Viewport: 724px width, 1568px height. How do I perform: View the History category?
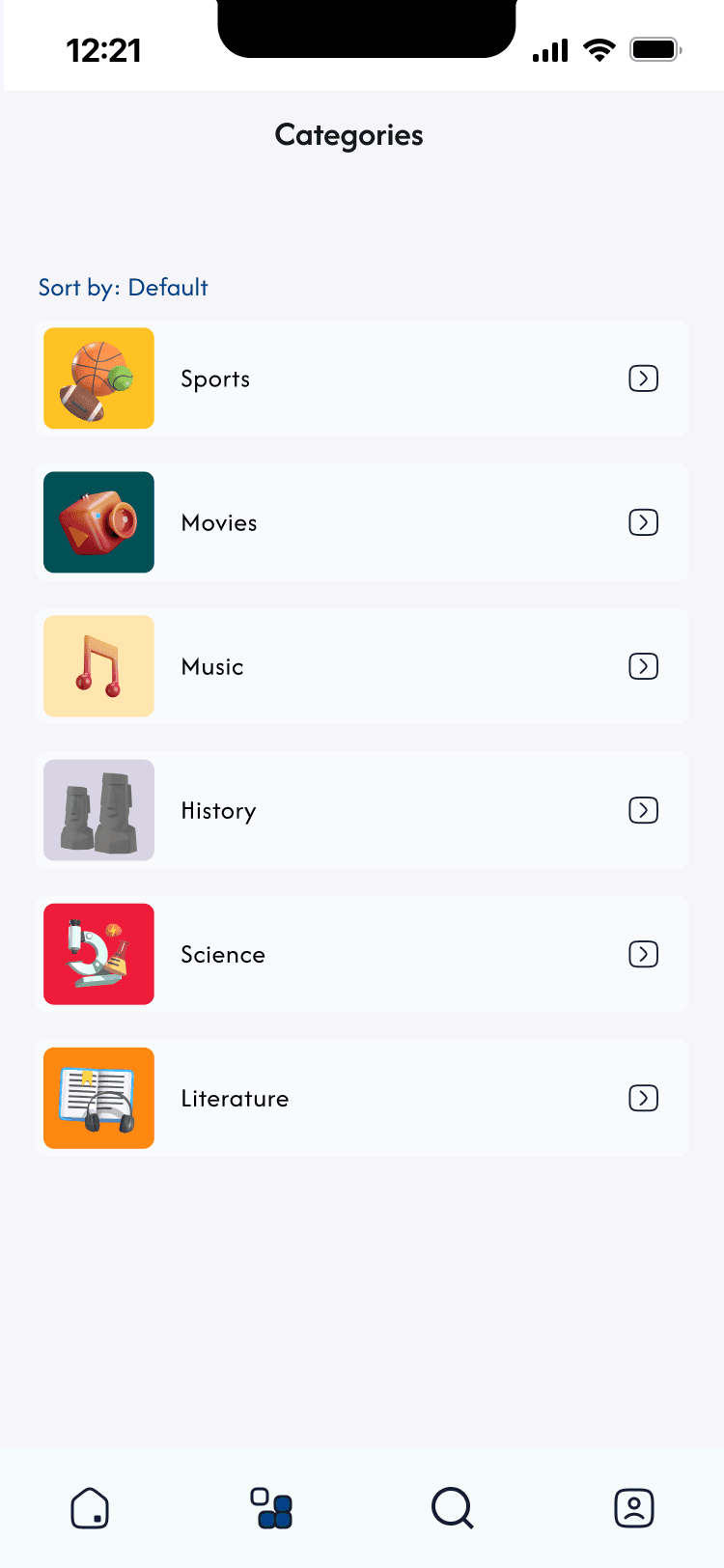coord(362,810)
